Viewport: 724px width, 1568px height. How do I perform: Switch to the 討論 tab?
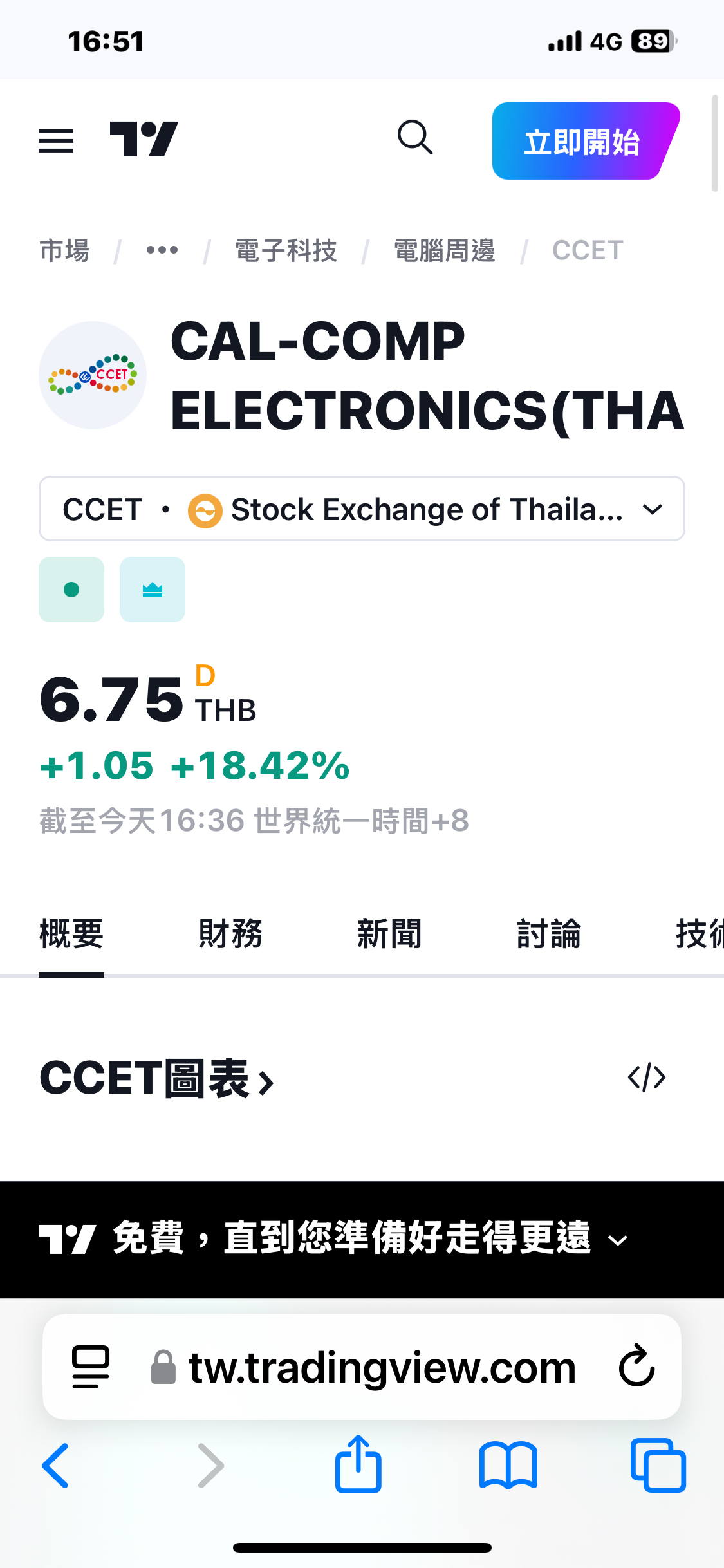tap(548, 934)
